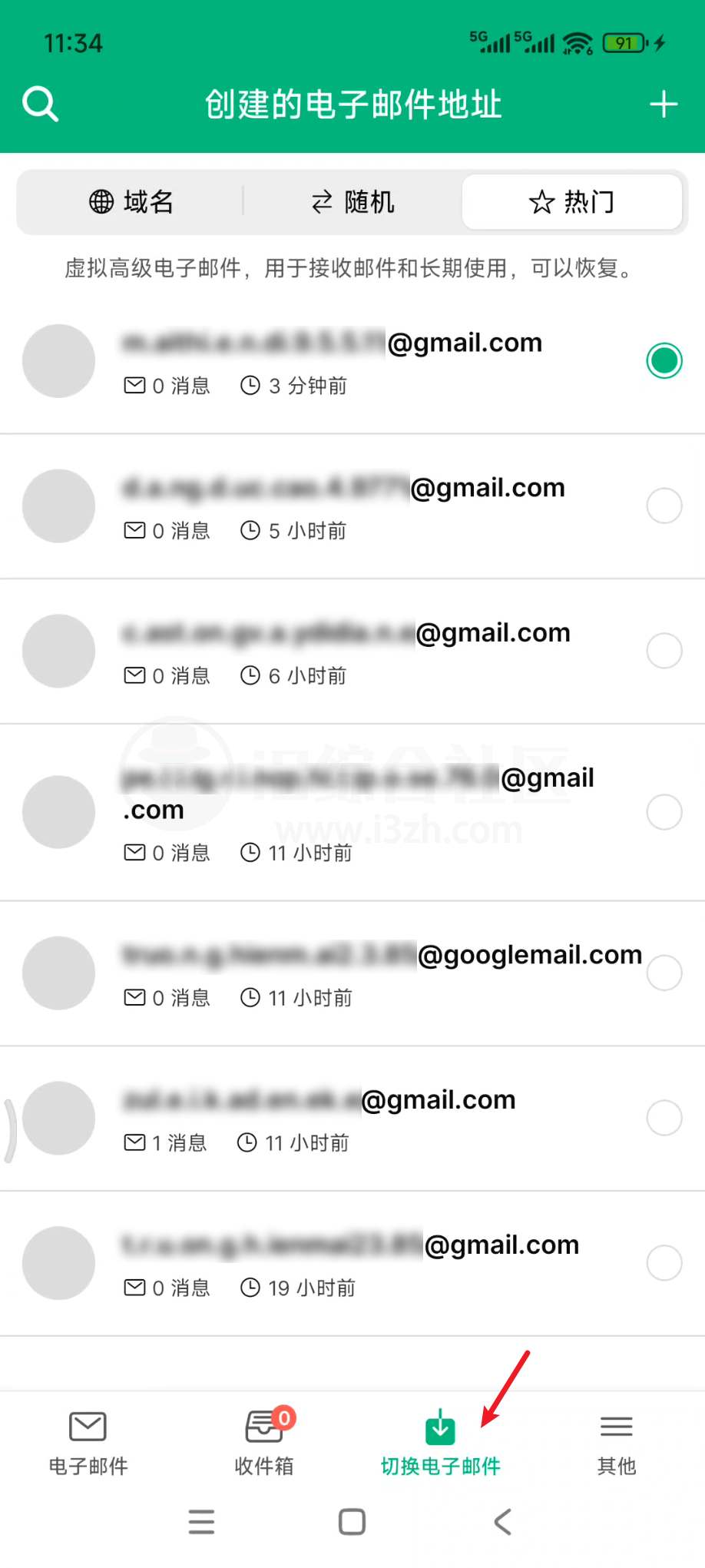Tap the globe icon next to 域名

100,201
